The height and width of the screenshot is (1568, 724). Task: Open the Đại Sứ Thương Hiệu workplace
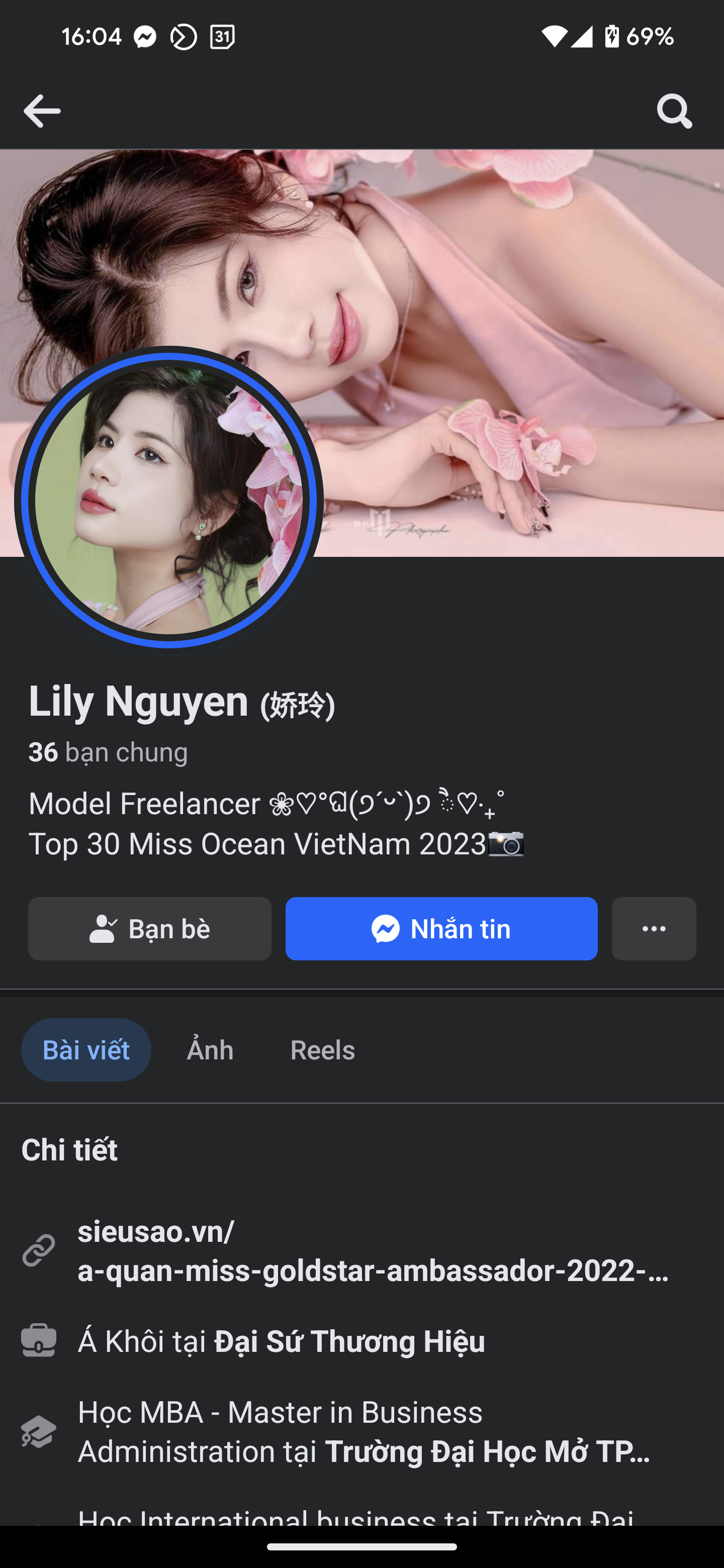[349, 1341]
